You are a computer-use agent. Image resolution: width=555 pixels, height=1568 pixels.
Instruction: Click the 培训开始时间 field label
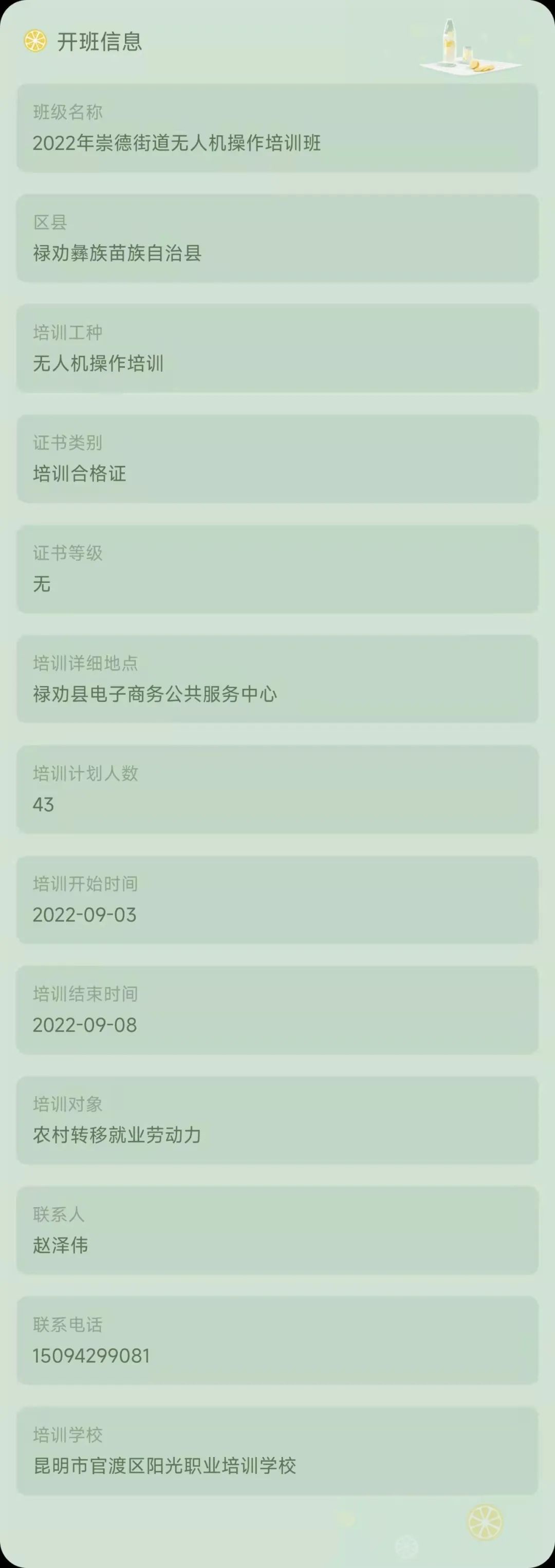pyautogui.click(x=85, y=885)
